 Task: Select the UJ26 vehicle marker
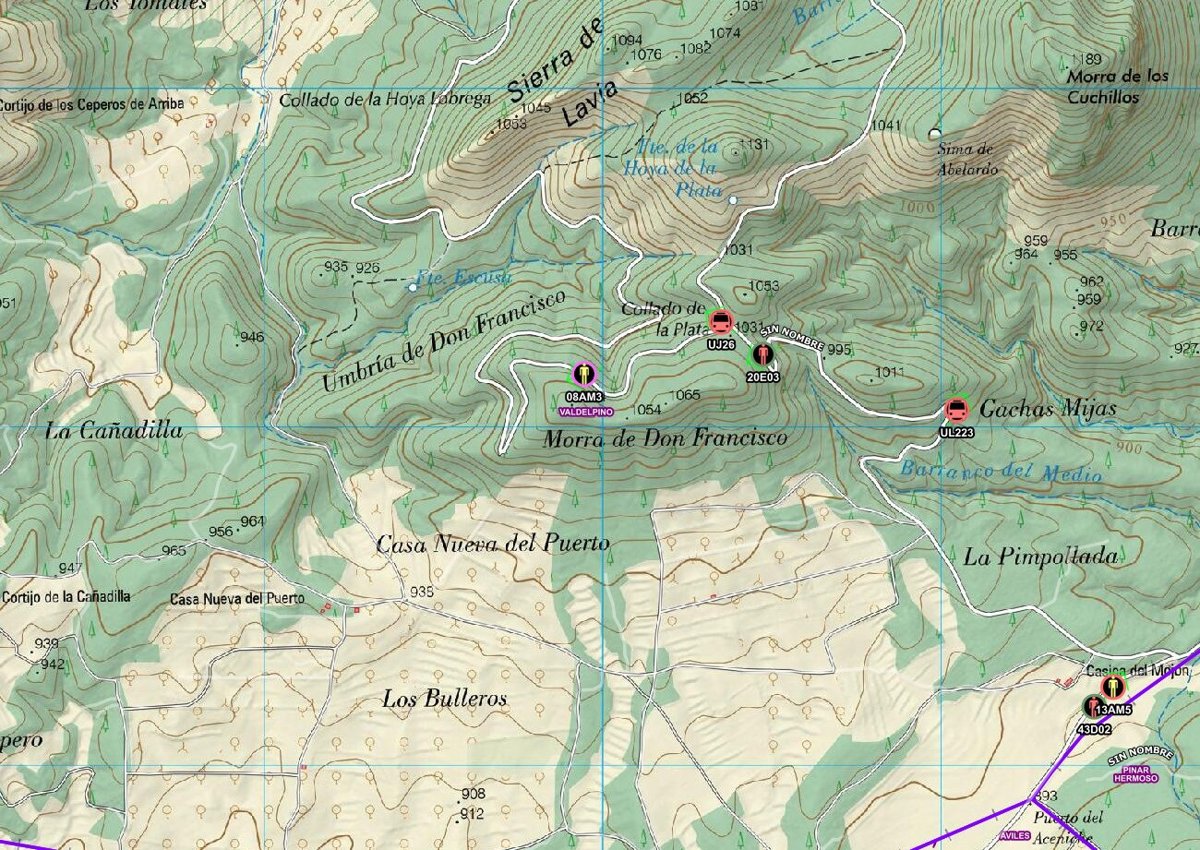pyautogui.click(x=721, y=323)
